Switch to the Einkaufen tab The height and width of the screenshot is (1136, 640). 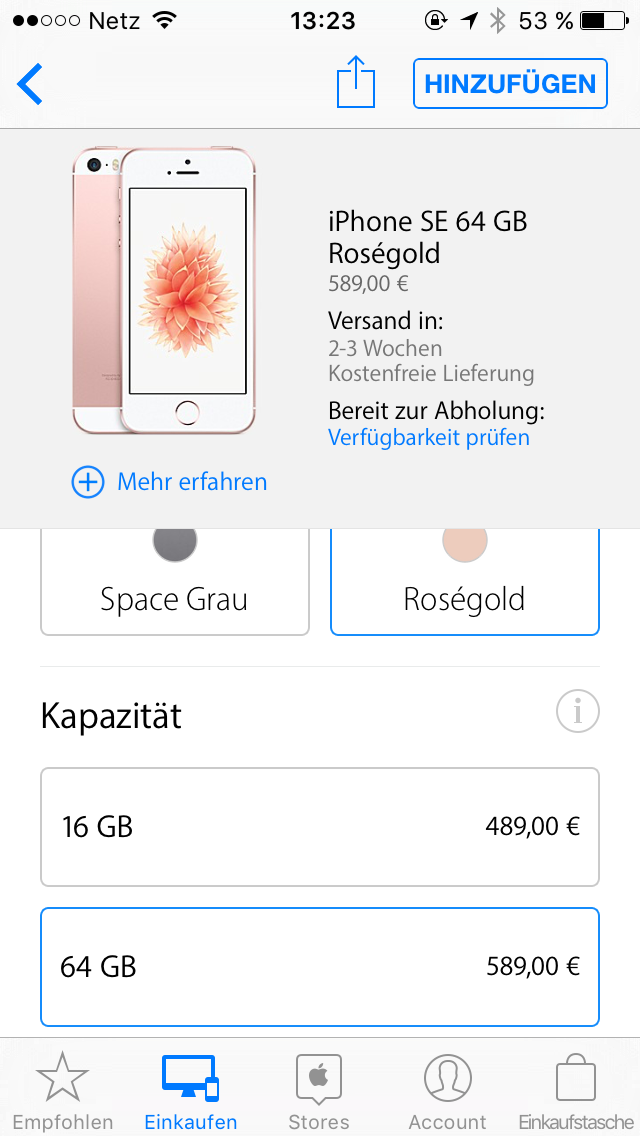(x=190, y=1090)
